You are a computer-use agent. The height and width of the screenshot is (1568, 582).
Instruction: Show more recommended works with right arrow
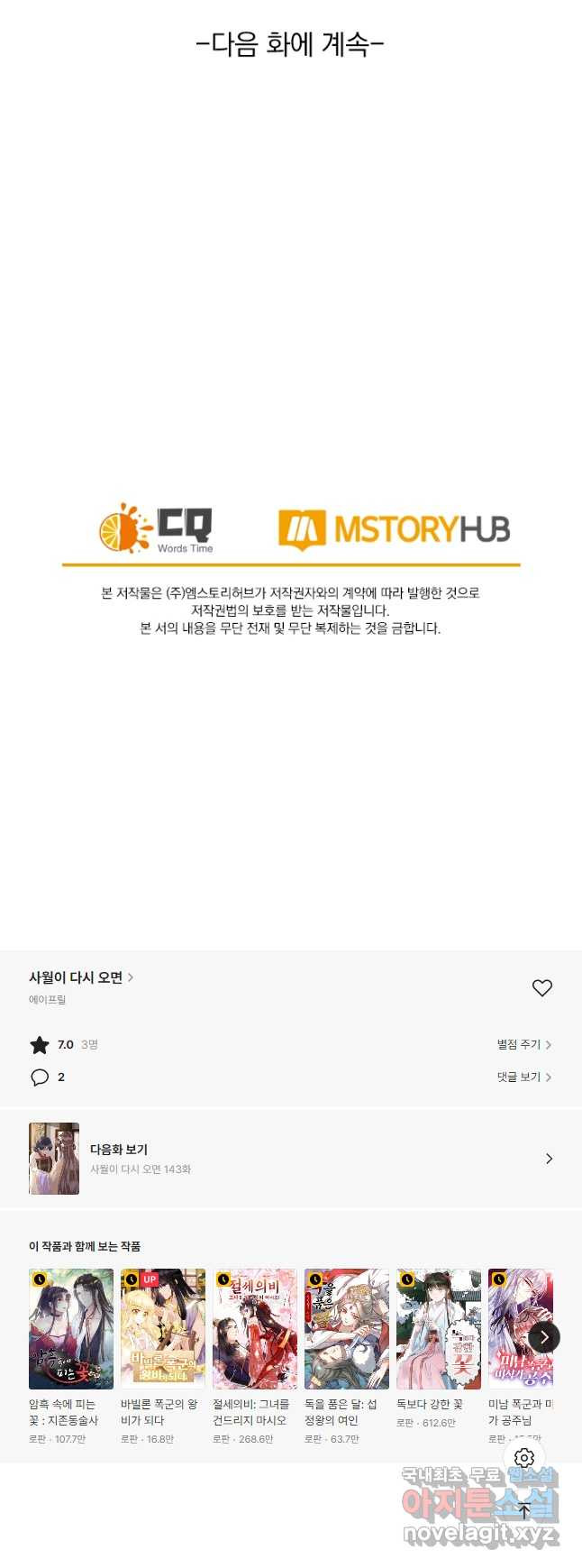(543, 1337)
